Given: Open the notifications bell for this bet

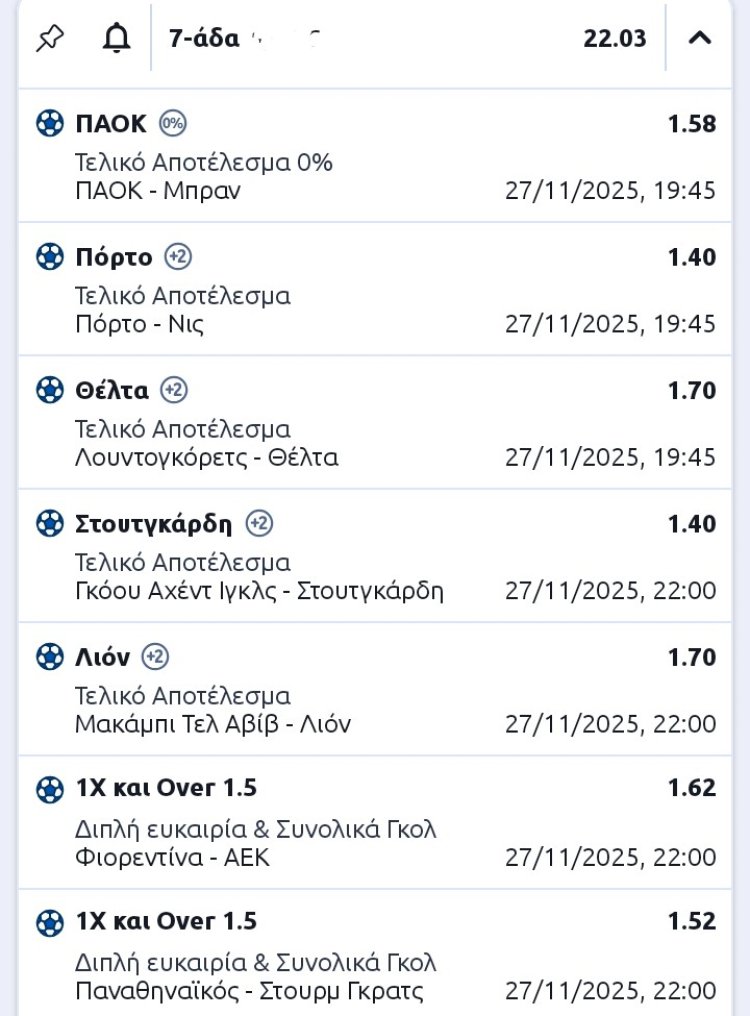Looking at the screenshot, I should [117, 39].
